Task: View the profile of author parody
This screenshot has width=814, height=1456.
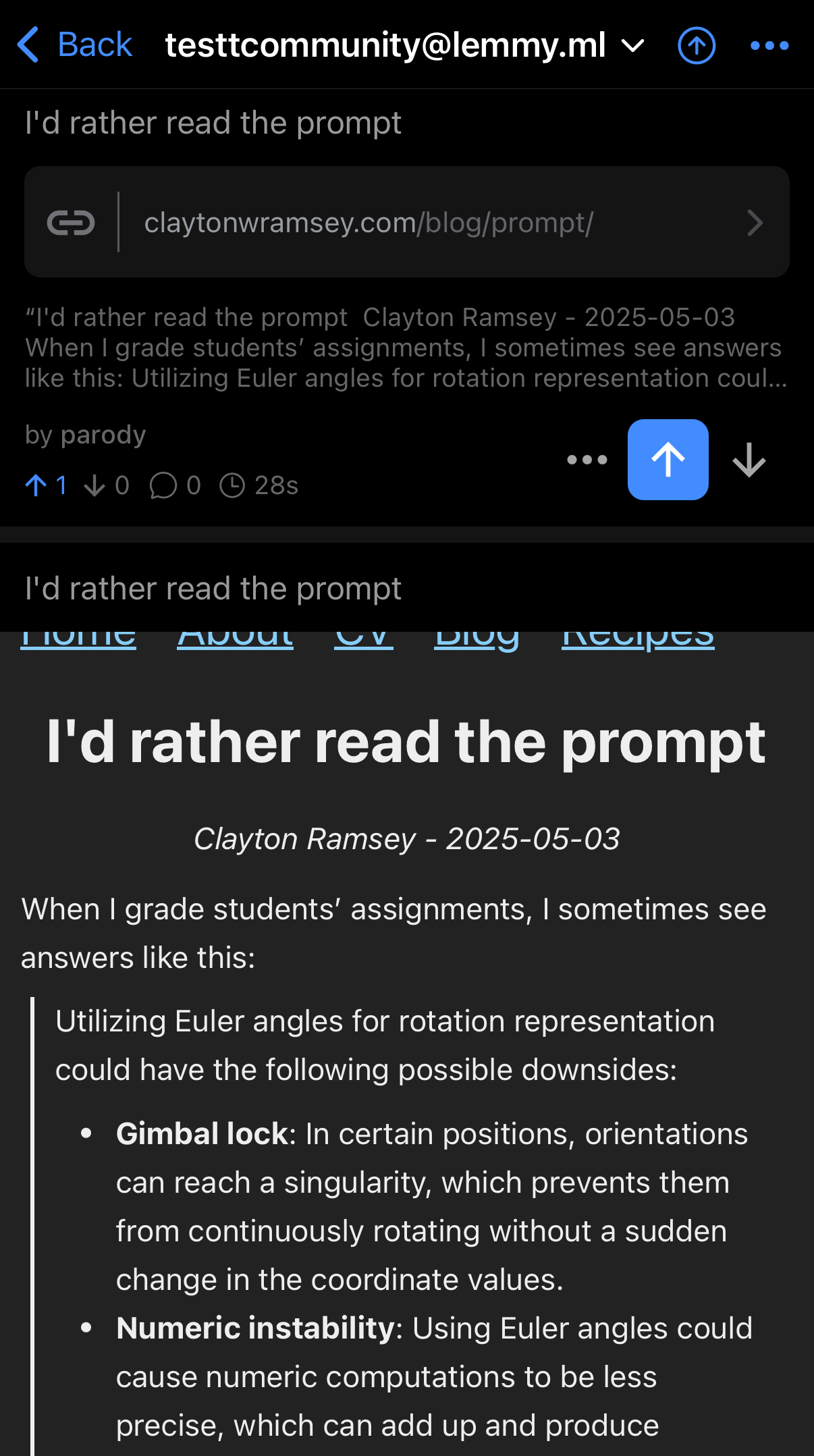Action: point(103,435)
